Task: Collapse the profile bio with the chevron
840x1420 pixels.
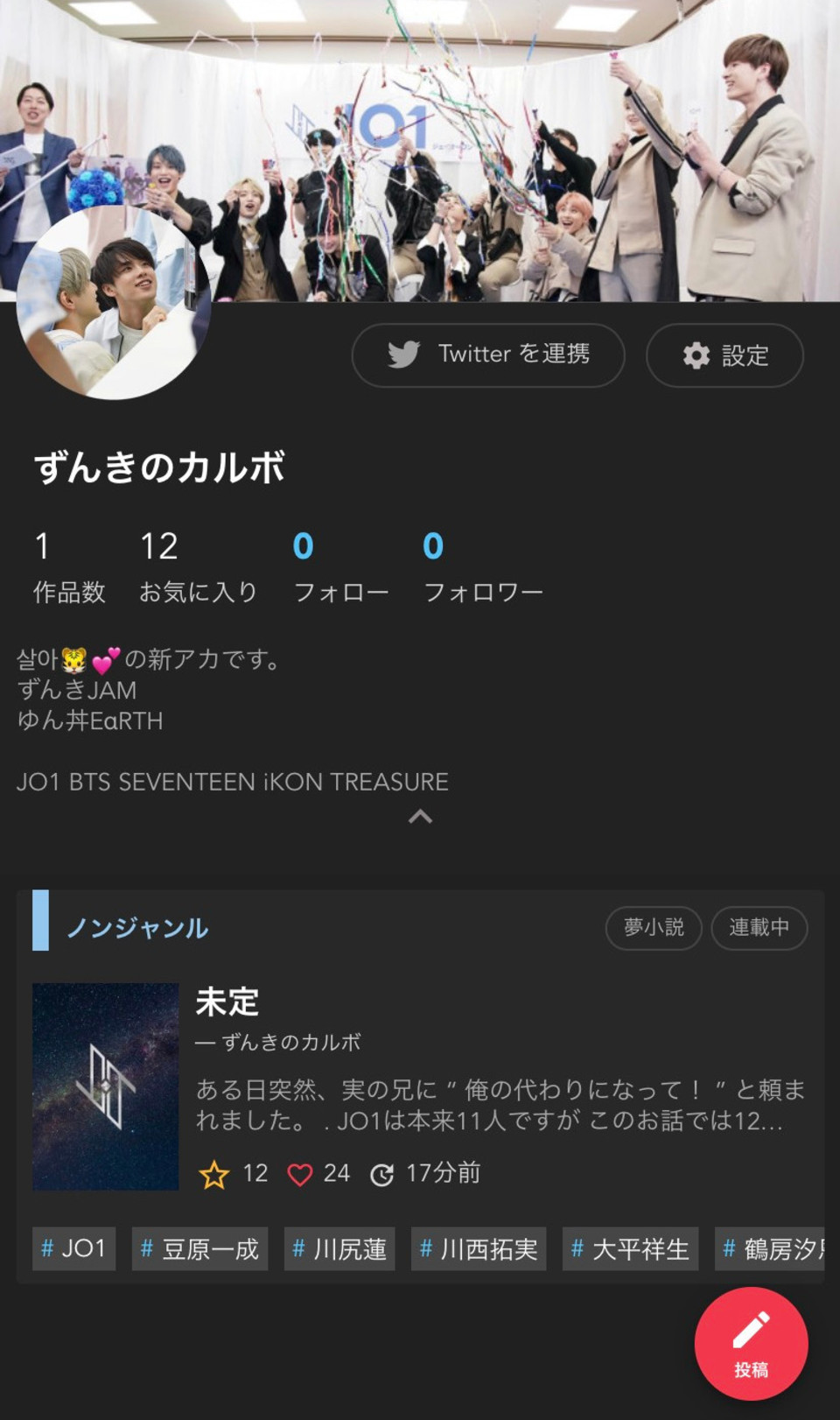Action: pos(420,817)
